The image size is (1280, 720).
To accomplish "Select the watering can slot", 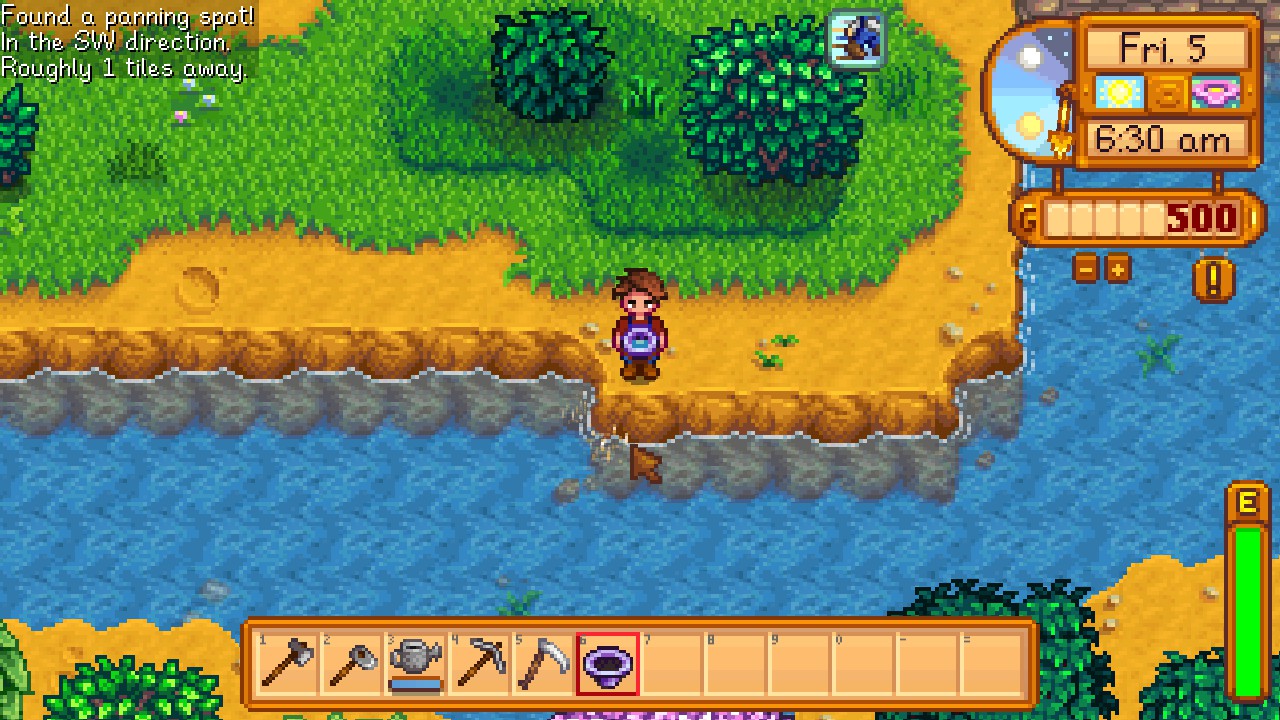I will click(x=416, y=664).
